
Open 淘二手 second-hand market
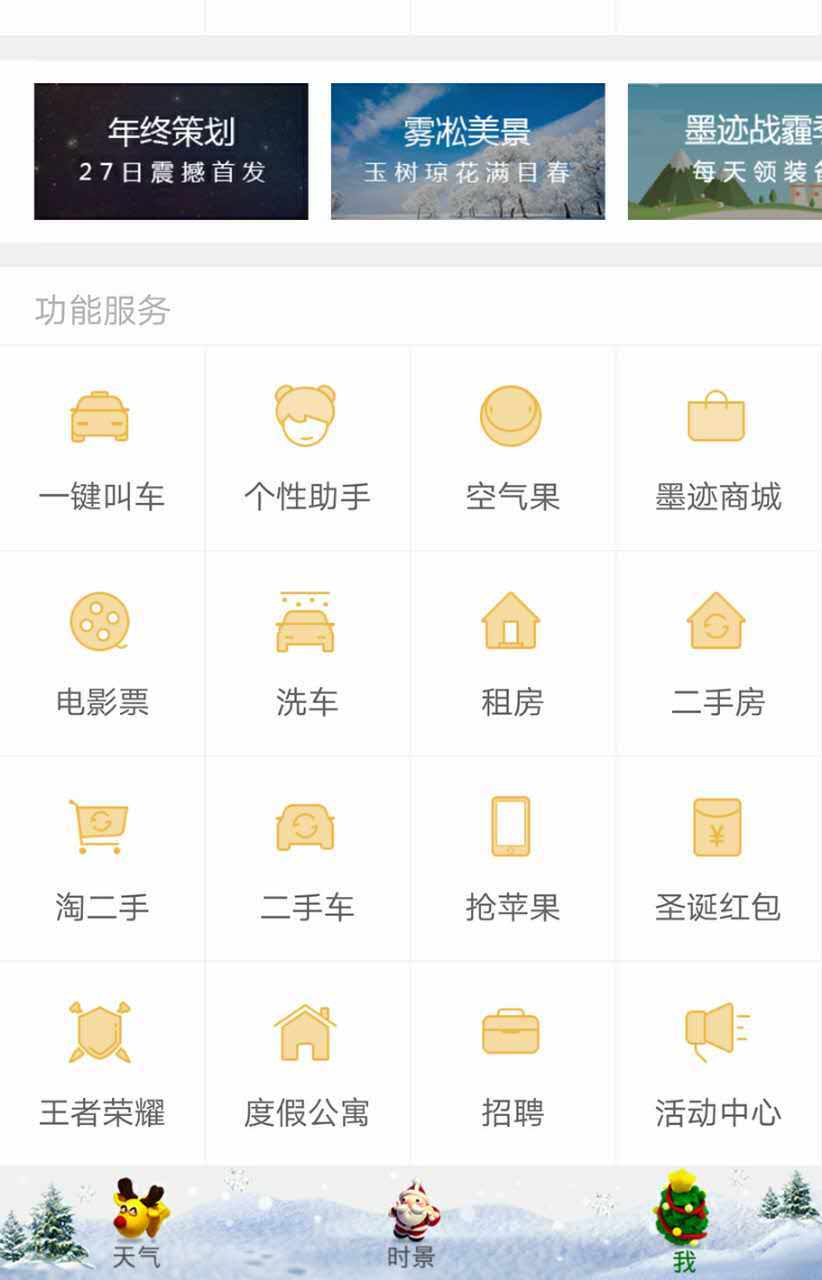[x=102, y=858]
